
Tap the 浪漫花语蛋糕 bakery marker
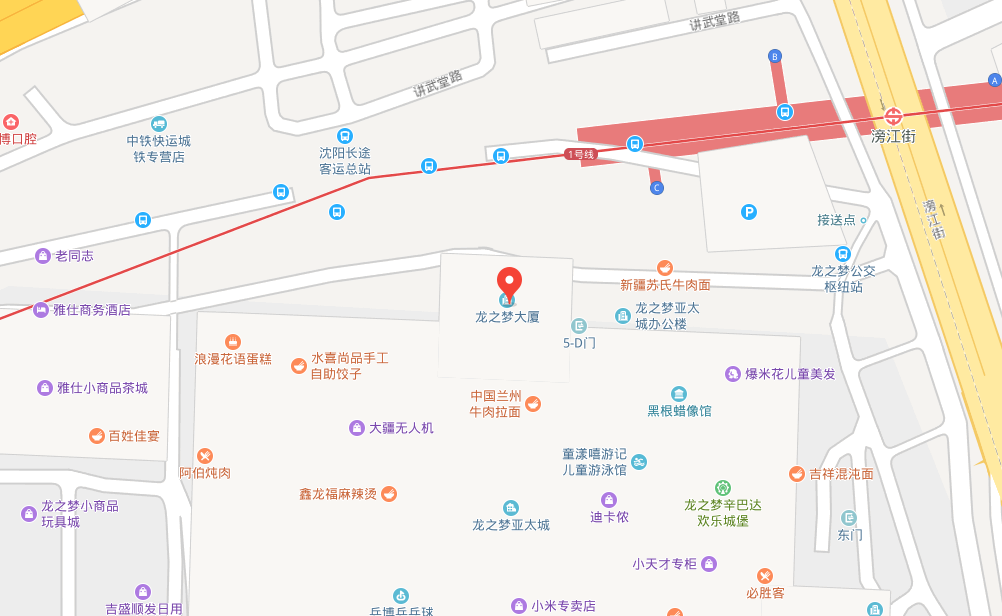(x=233, y=341)
